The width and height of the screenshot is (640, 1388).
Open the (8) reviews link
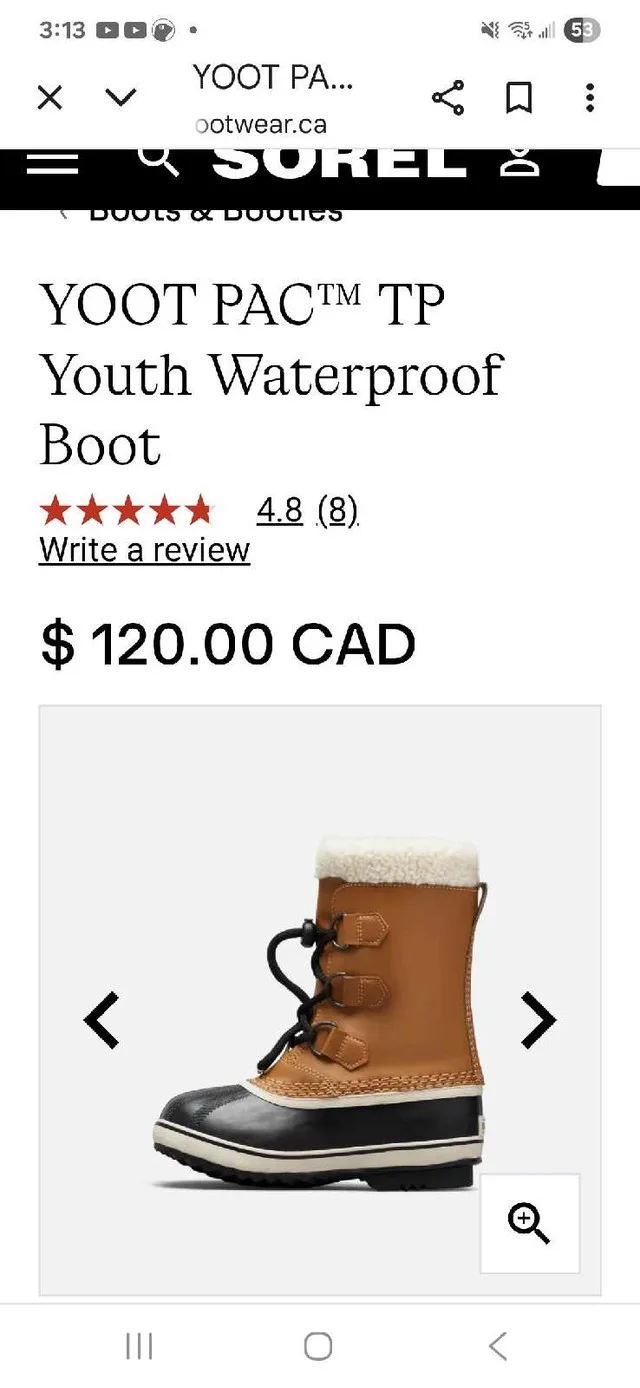point(337,511)
